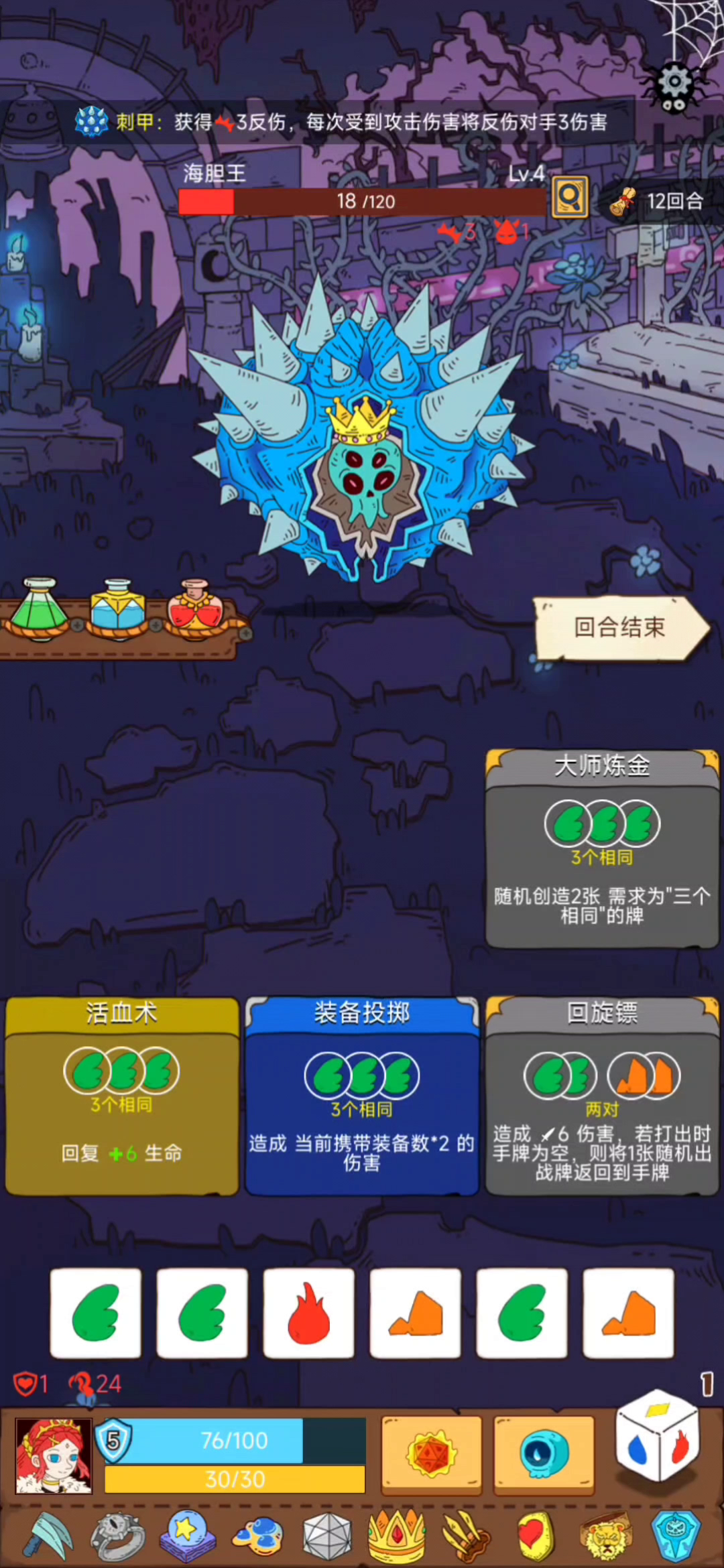Activate the blue skull skill button
This screenshot has height=1568, width=724.
[544, 1455]
